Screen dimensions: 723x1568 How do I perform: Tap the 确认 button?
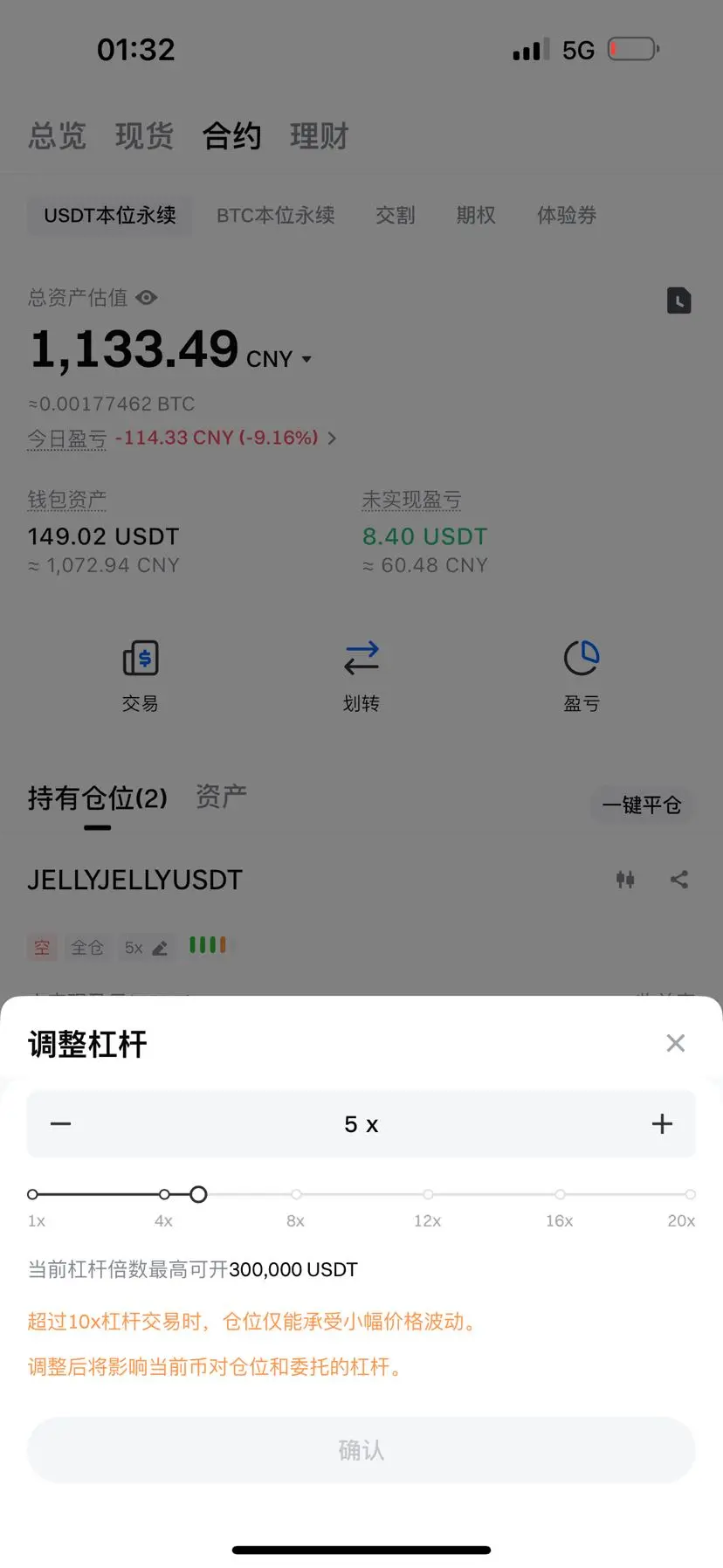361,1450
